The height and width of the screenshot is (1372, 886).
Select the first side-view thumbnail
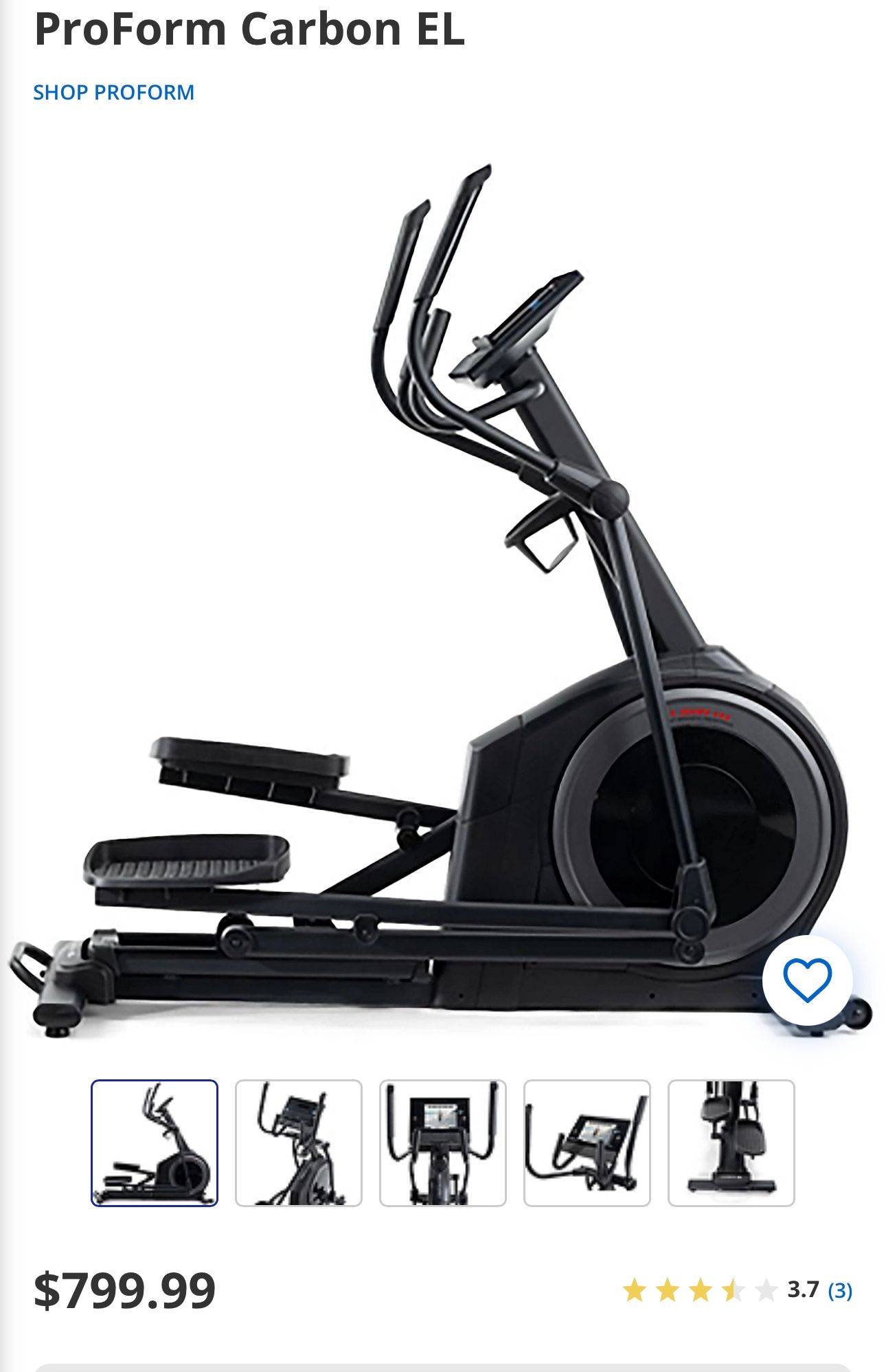(x=155, y=1143)
